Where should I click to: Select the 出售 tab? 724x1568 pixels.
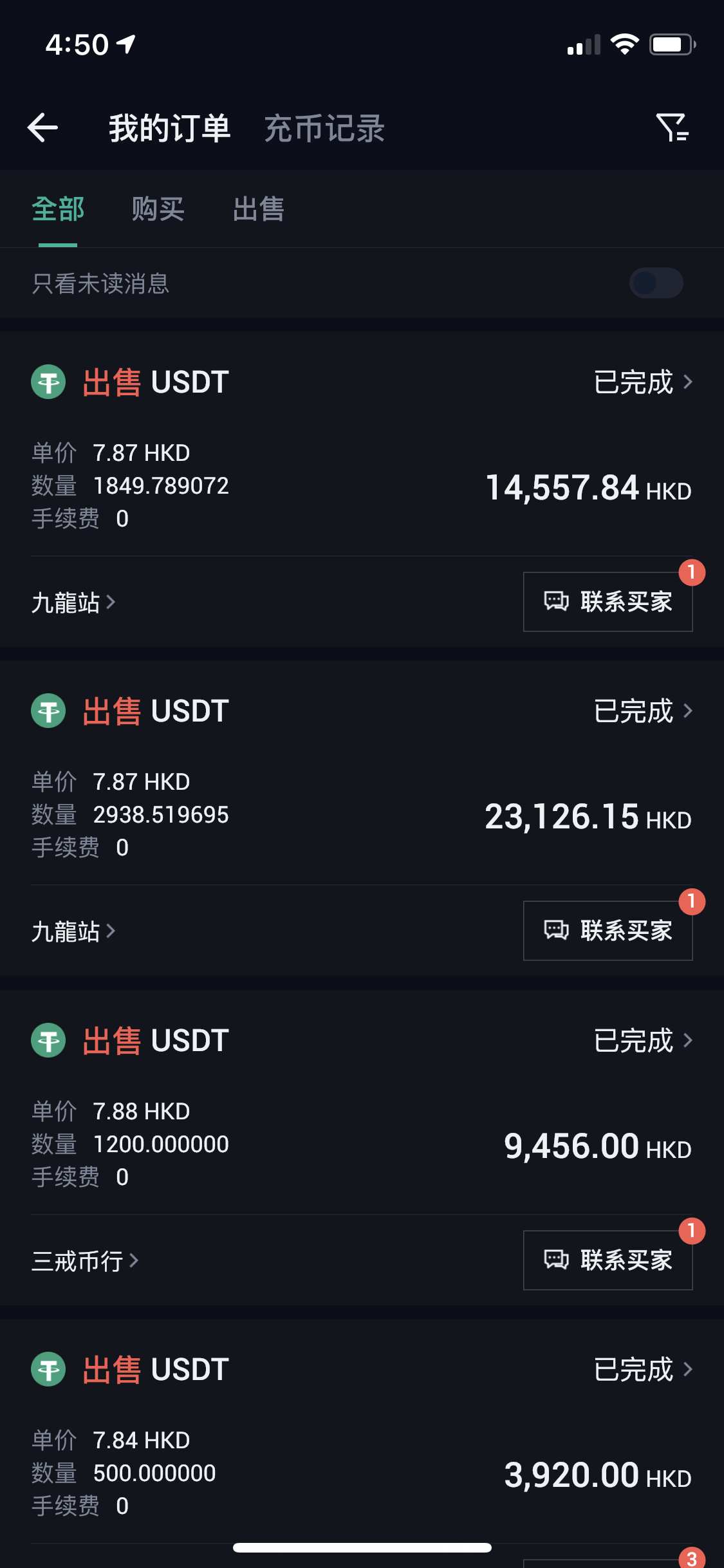click(x=259, y=209)
